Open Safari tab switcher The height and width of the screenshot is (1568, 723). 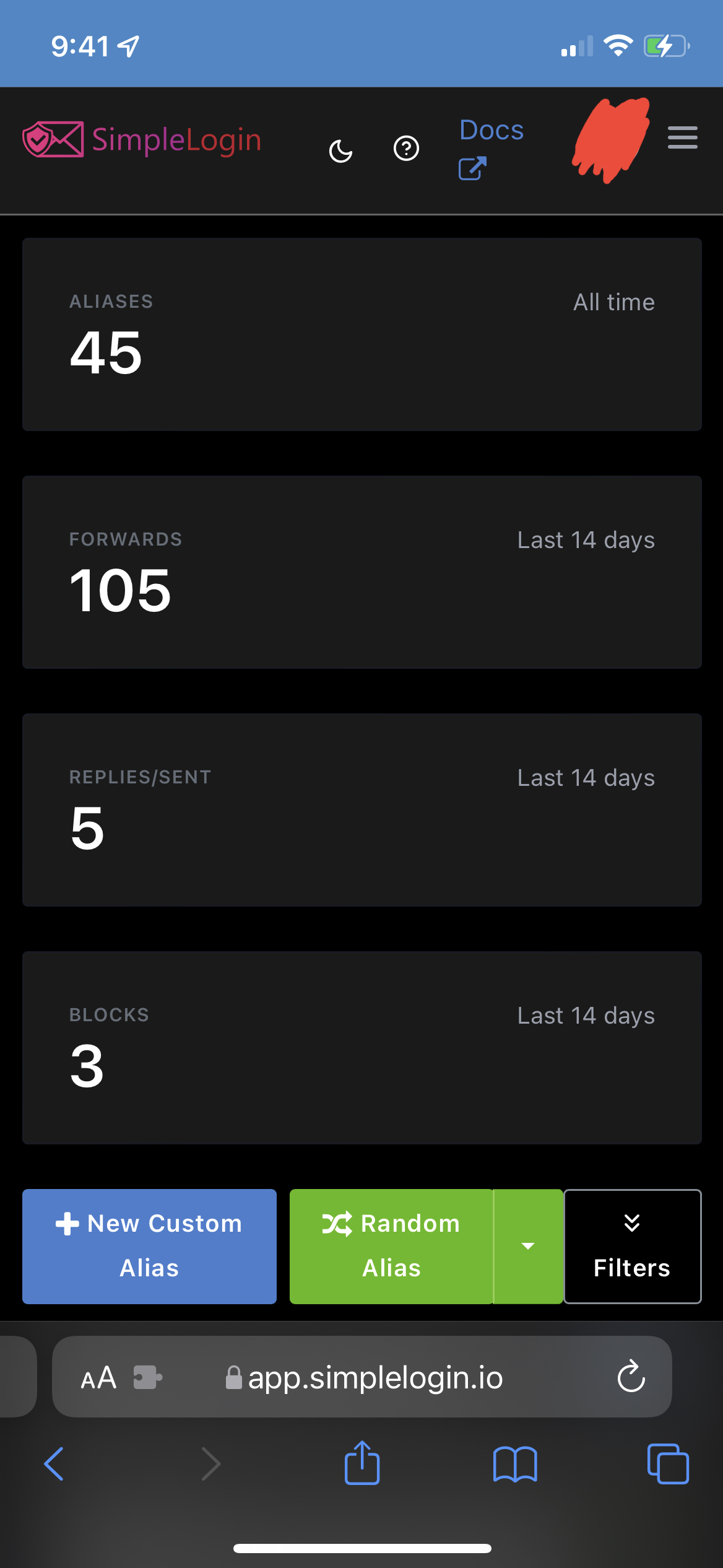[x=667, y=1464]
